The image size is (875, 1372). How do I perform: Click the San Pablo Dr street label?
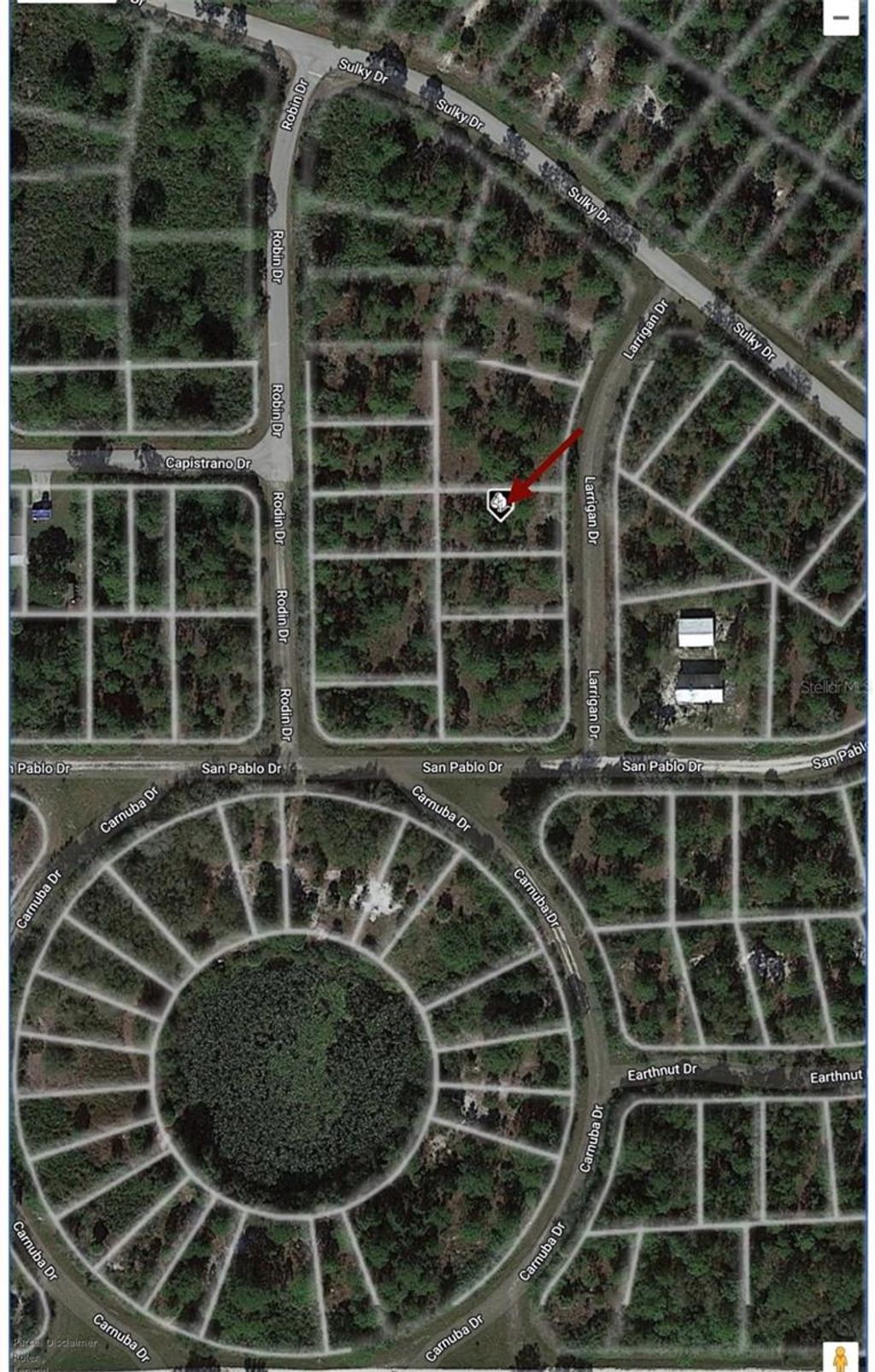tap(464, 767)
